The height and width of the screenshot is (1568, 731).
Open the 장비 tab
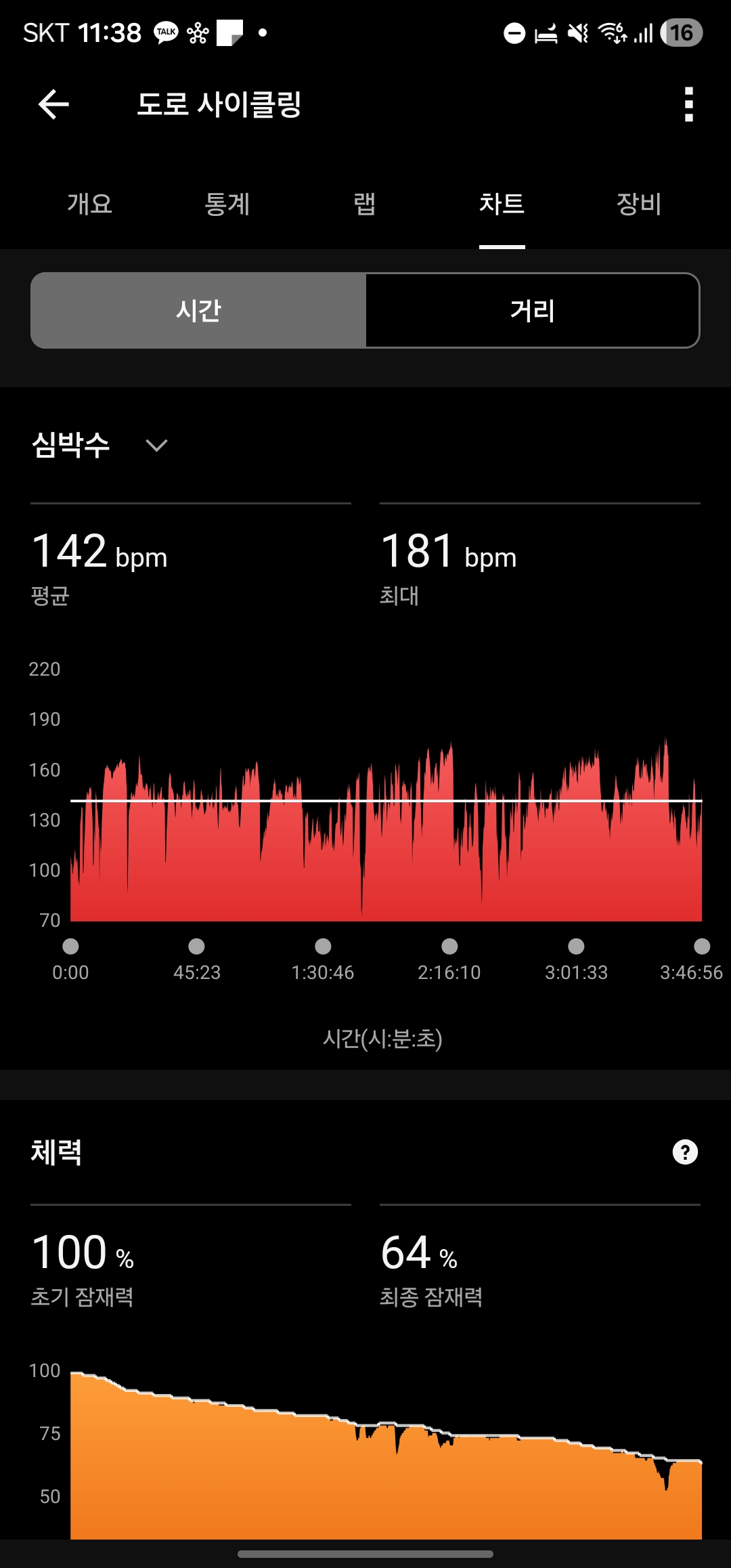[638, 204]
